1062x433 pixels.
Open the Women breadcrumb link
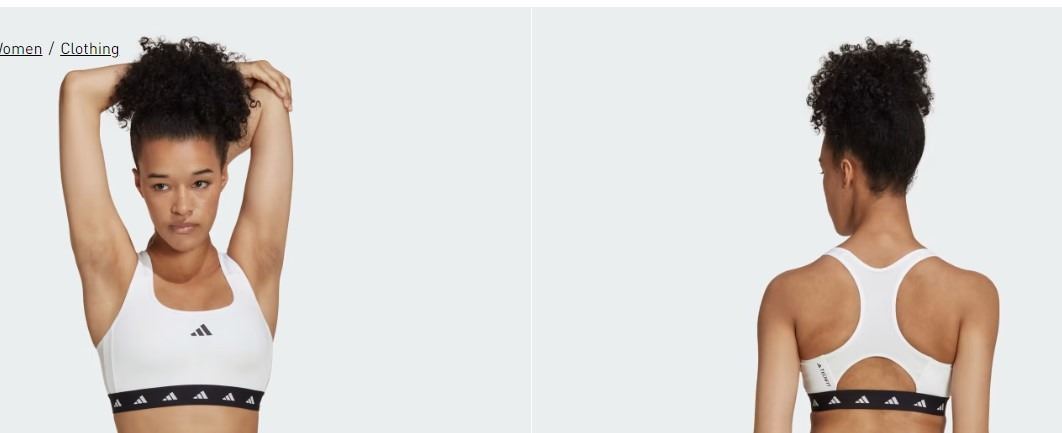(20, 49)
